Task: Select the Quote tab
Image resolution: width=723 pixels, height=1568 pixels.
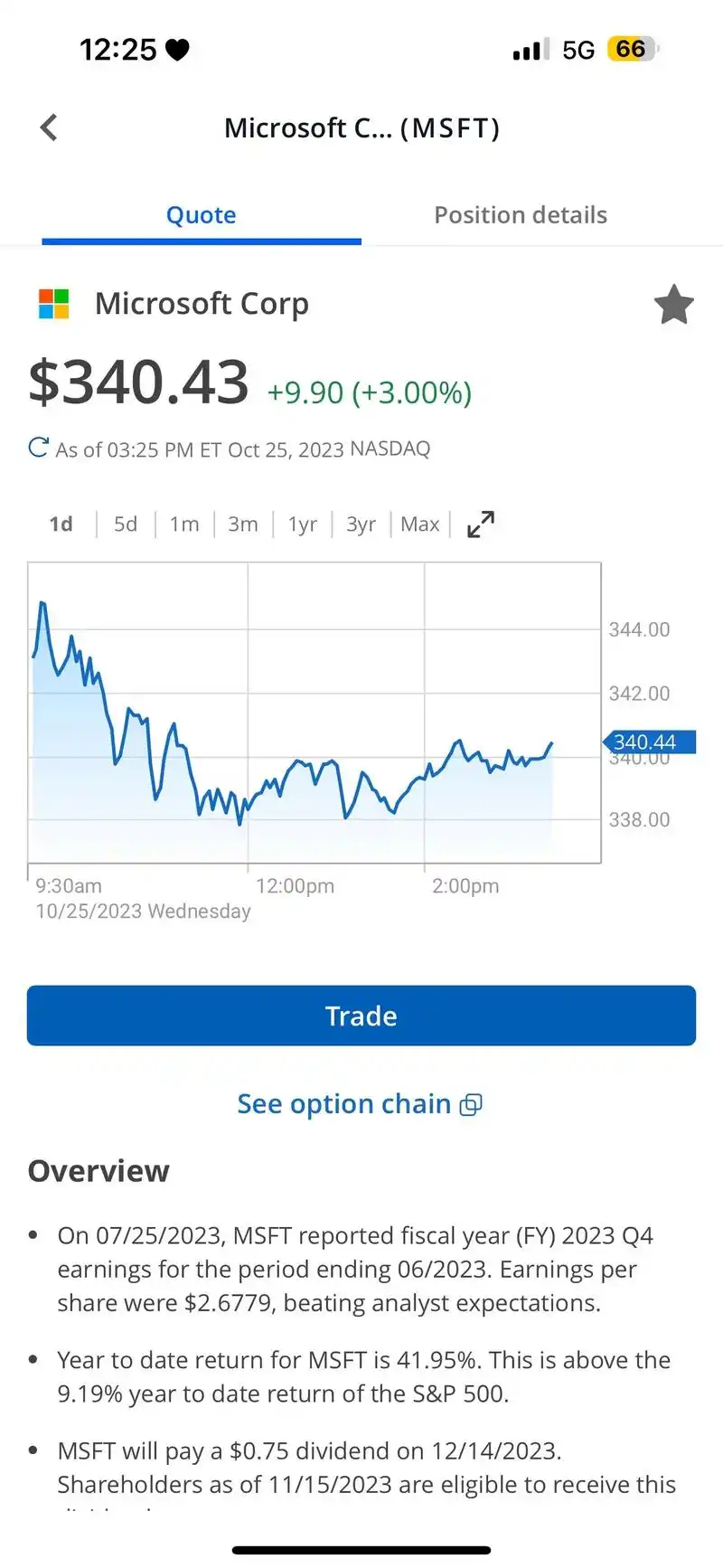Action: tap(201, 214)
